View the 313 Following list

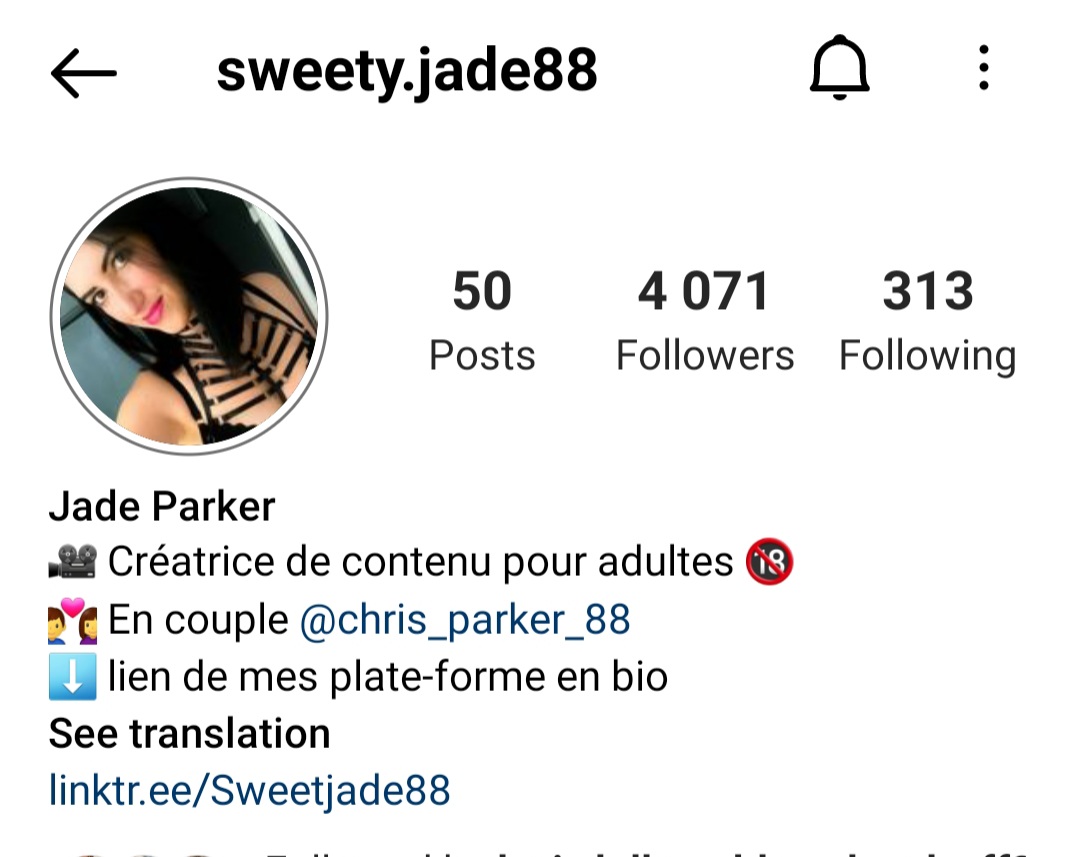click(x=927, y=320)
